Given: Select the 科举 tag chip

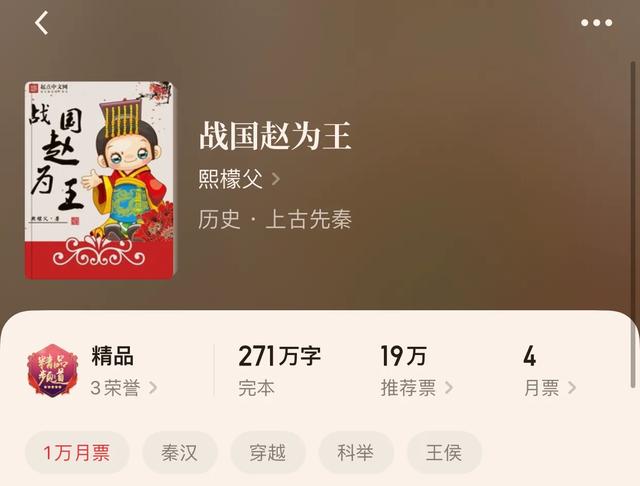Looking at the screenshot, I should (x=356, y=453).
